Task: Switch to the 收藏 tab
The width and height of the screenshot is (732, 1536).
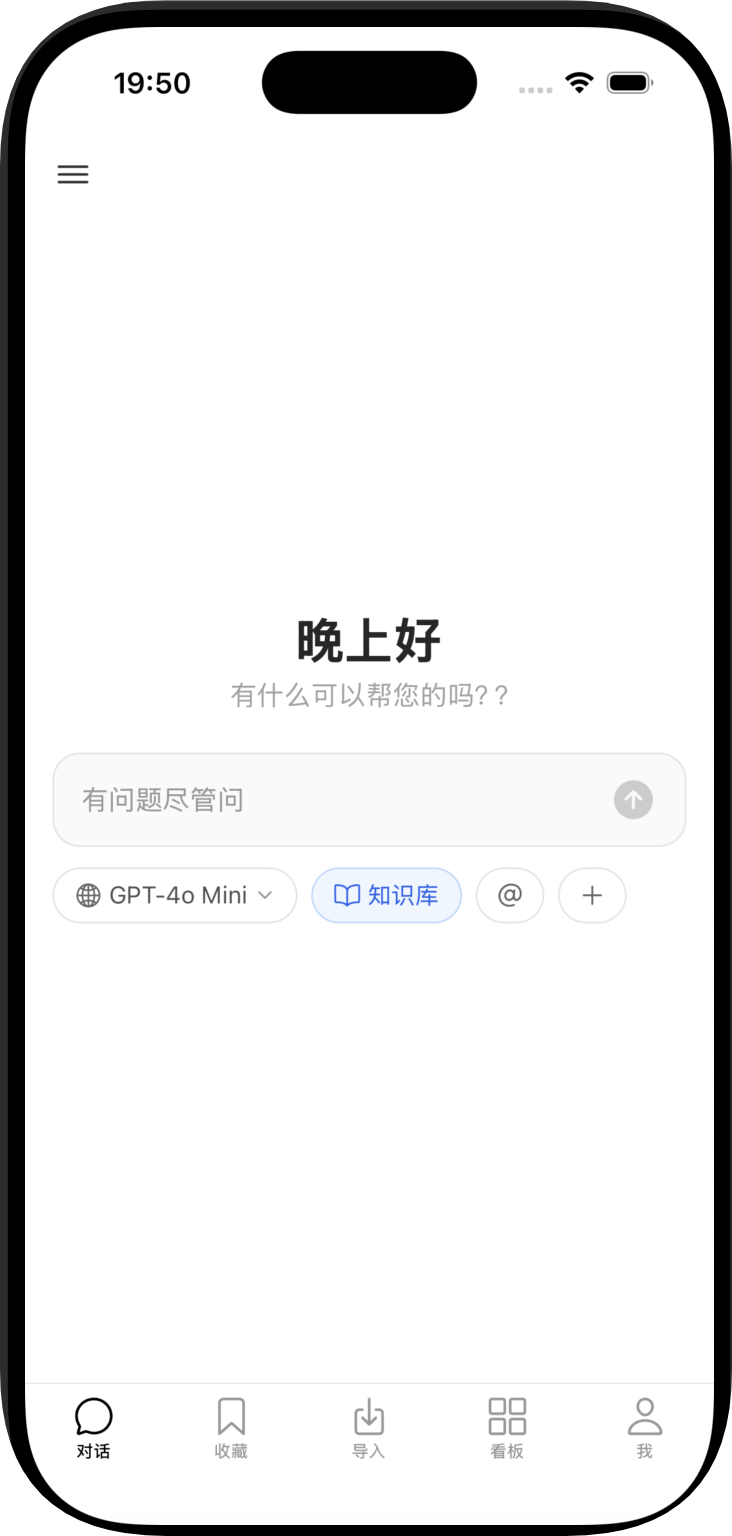Action: click(x=231, y=1428)
